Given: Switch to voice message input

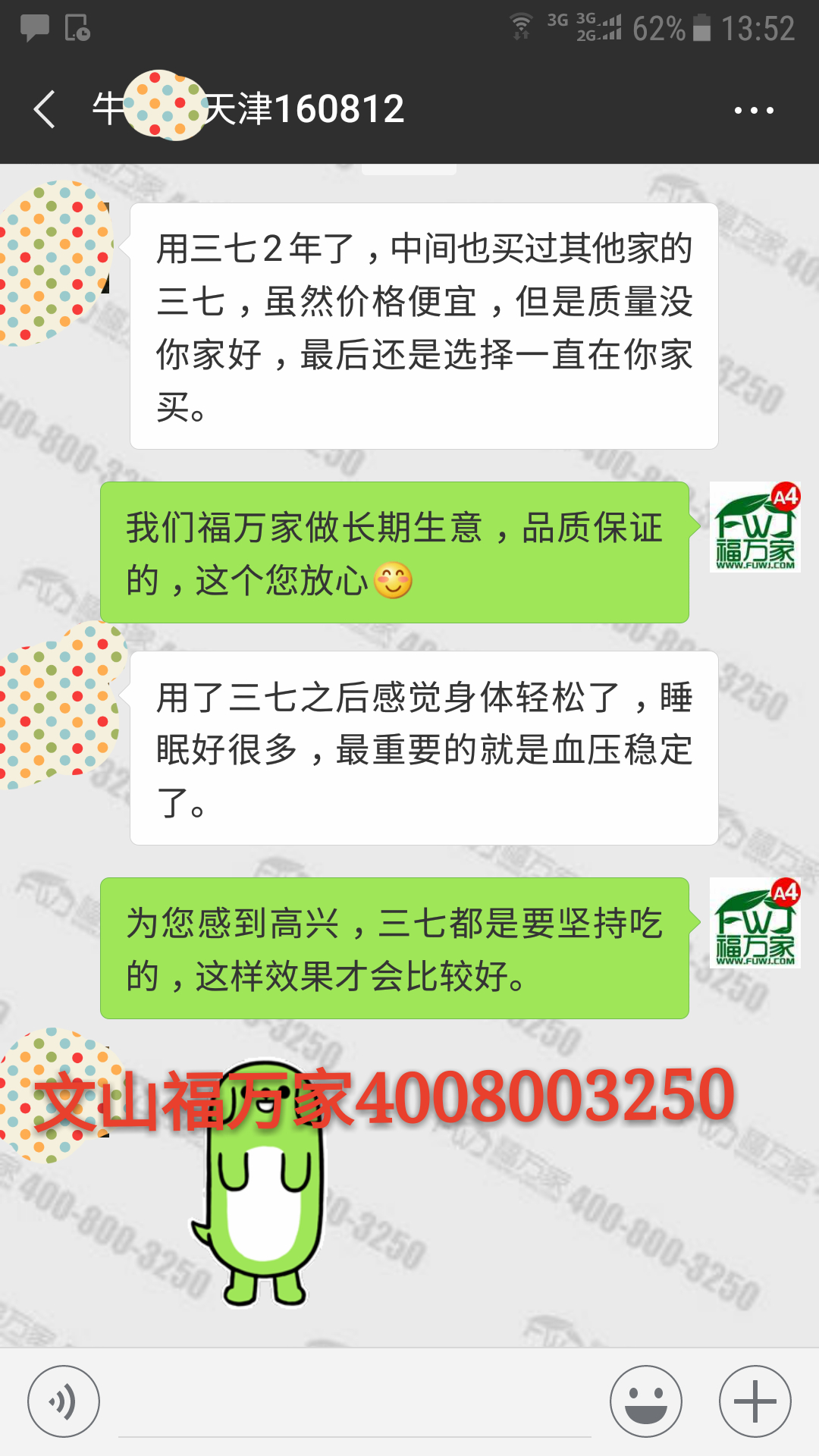Looking at the screenshot, I should click(x=64, y=1401).
